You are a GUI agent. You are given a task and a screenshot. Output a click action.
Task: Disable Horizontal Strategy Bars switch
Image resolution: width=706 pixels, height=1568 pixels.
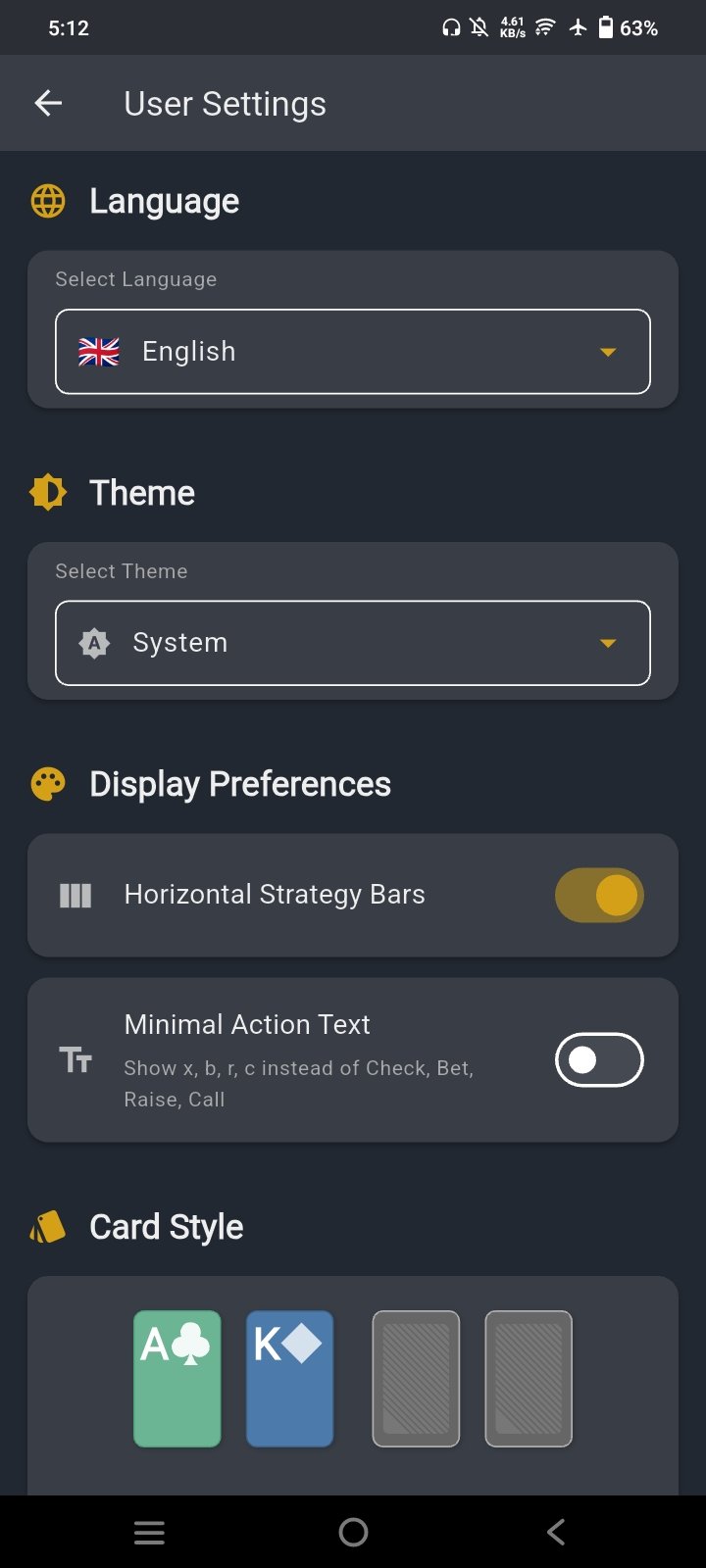599,895
